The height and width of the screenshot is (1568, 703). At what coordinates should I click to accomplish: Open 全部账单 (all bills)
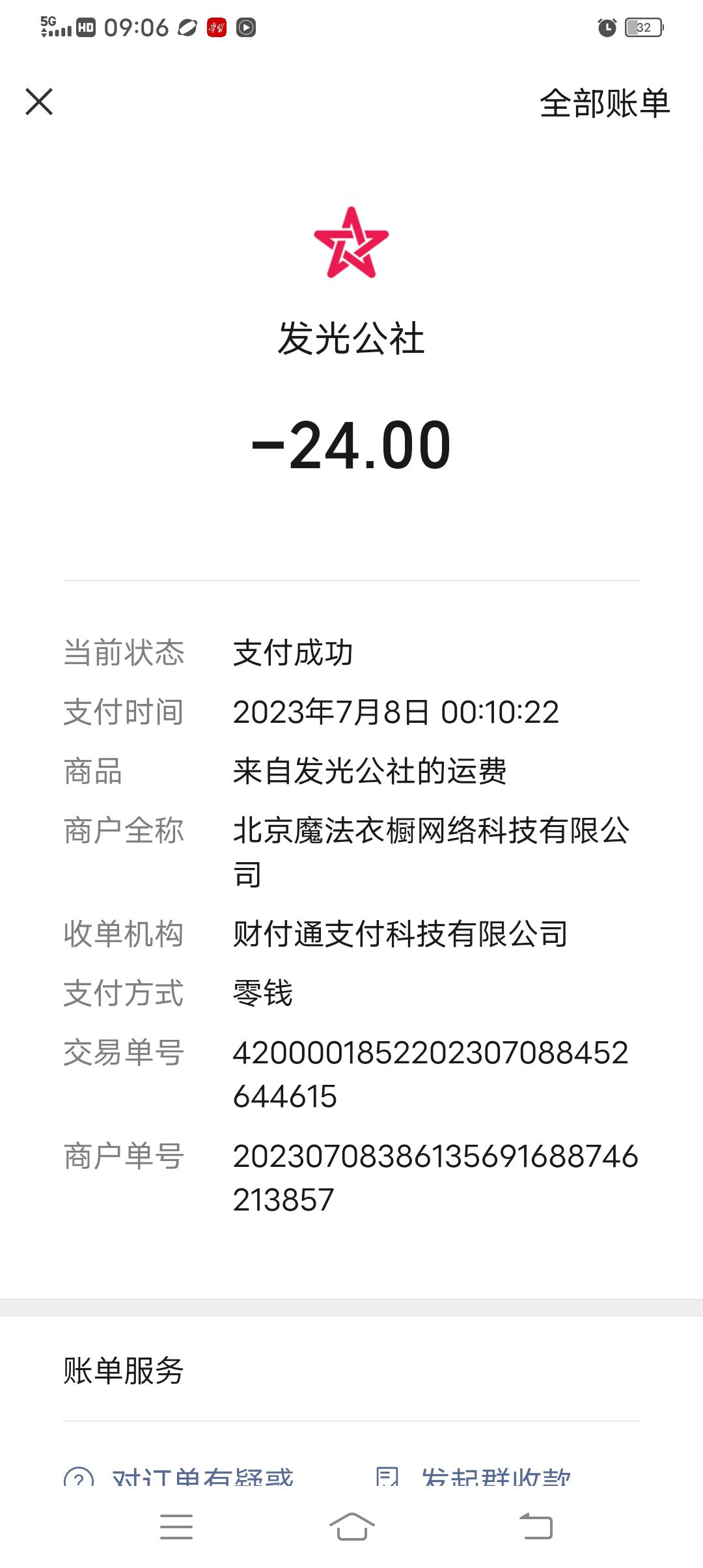click(605, 103)
